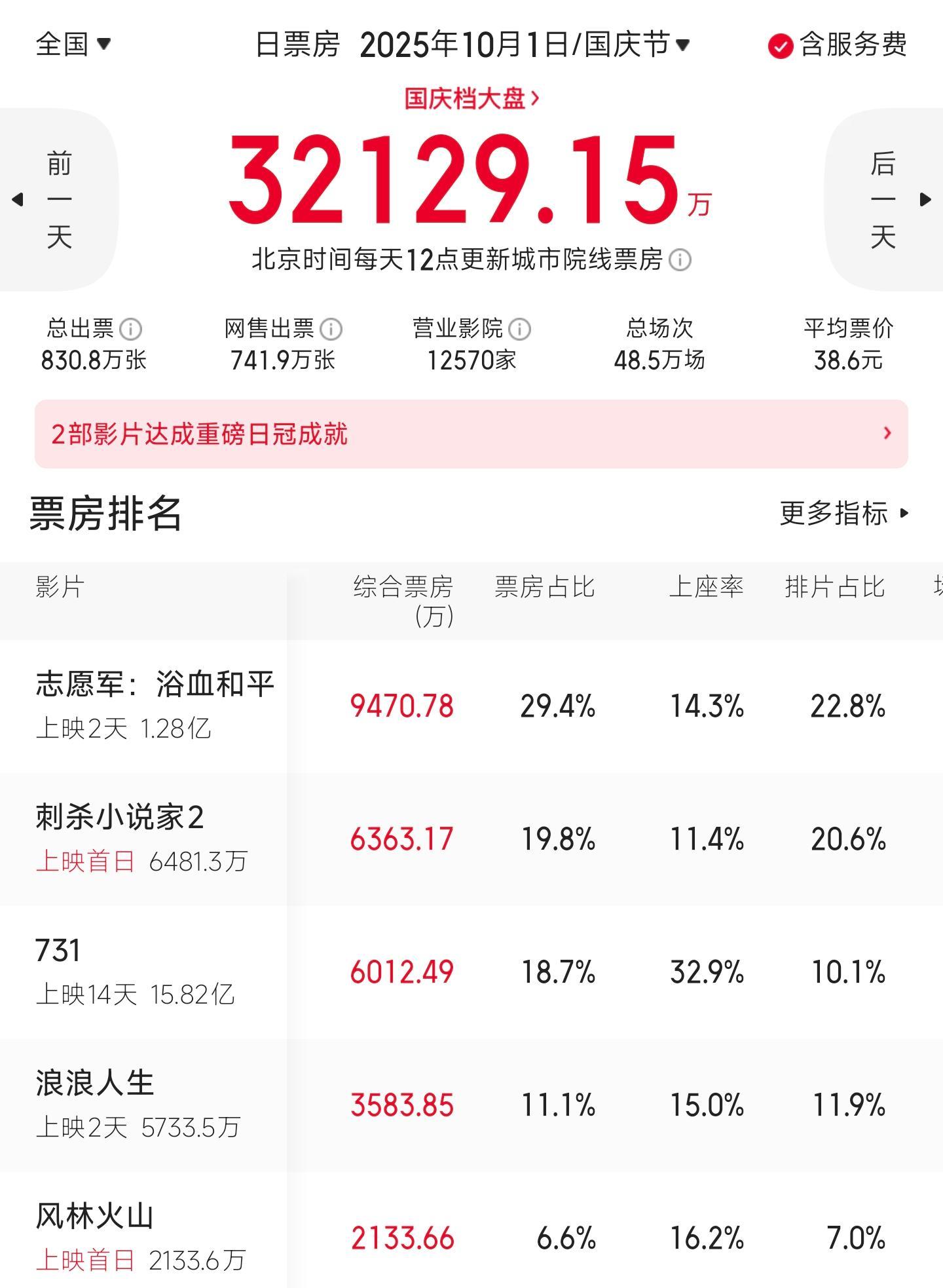Expand 更多指标 options

(x=843, y=513)
